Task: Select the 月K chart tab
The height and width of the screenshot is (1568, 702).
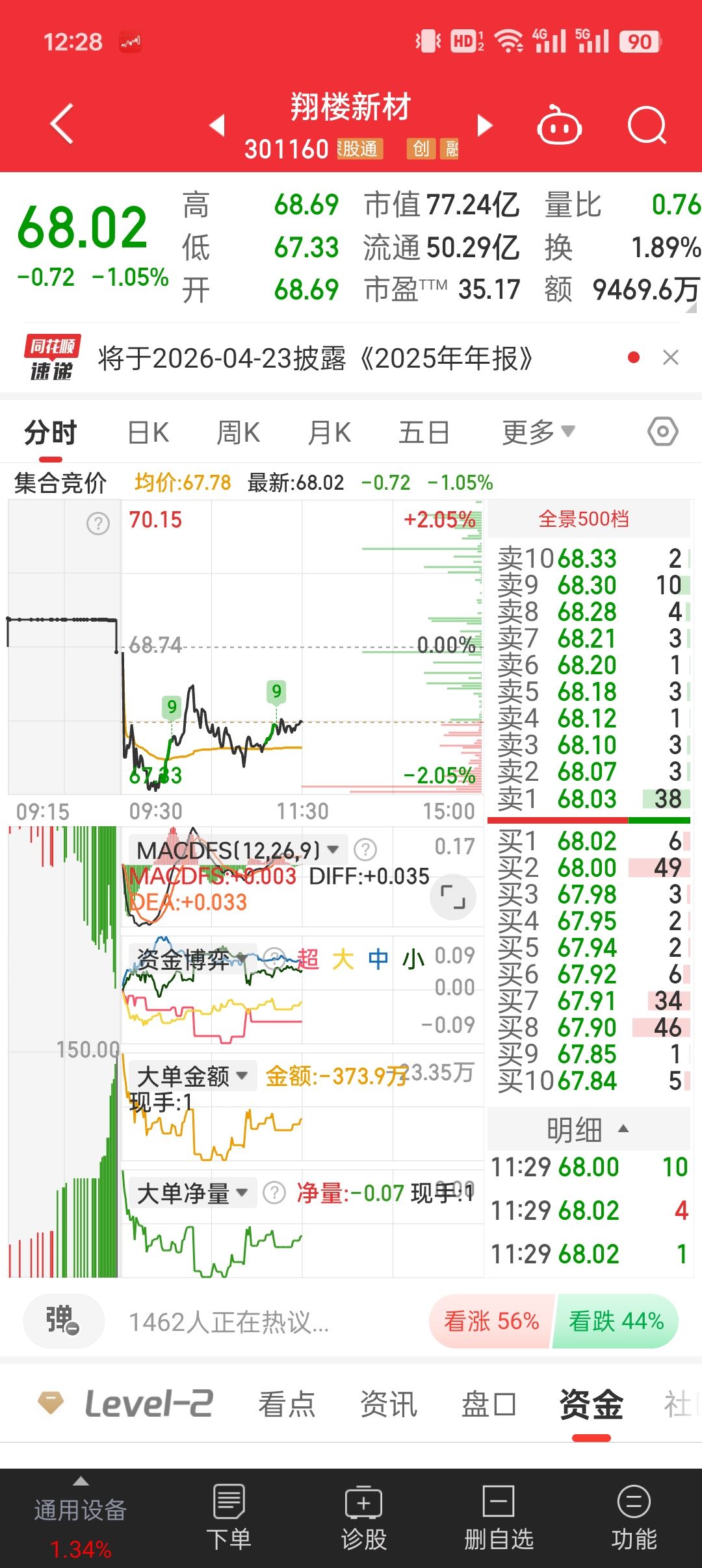Action: [x=330, y=433]
